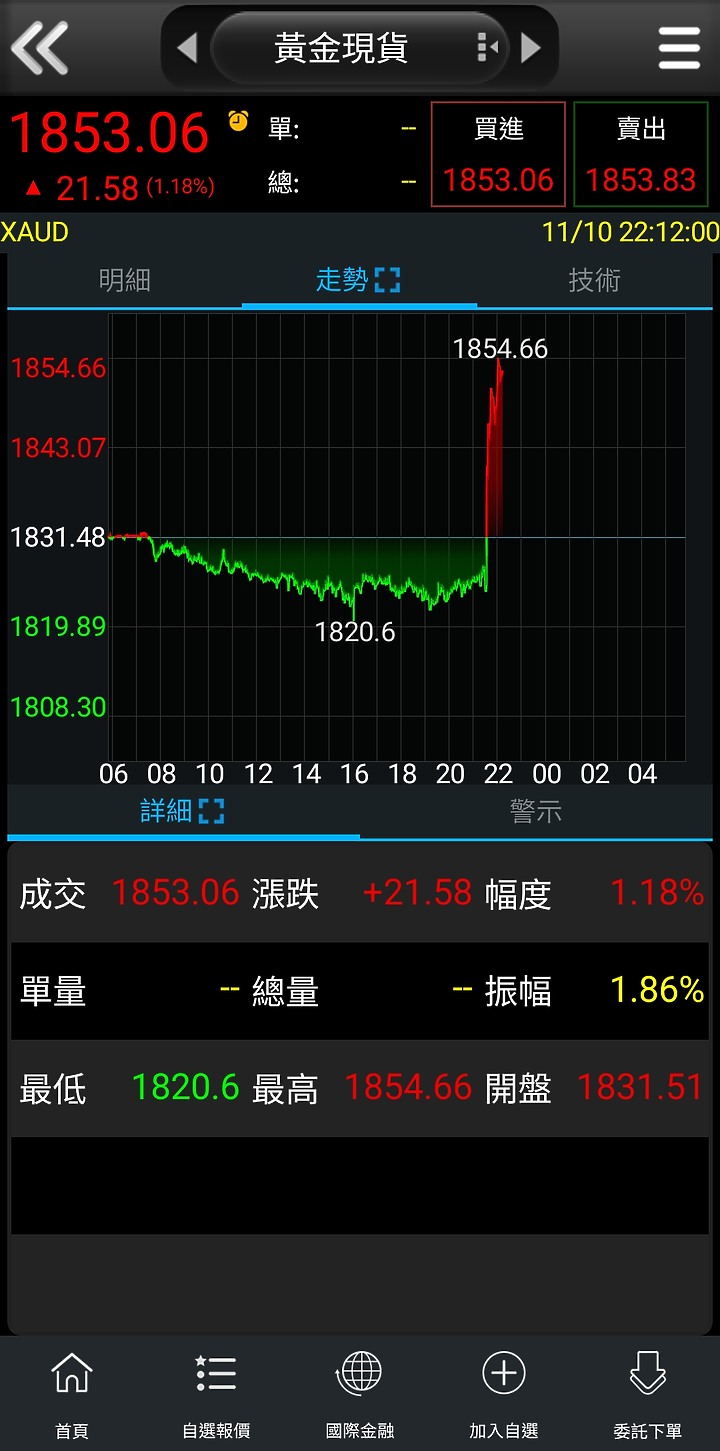Select the 詳細 tab
The width and height of the screenshot is (720, 1451).
tap(183, 811)
